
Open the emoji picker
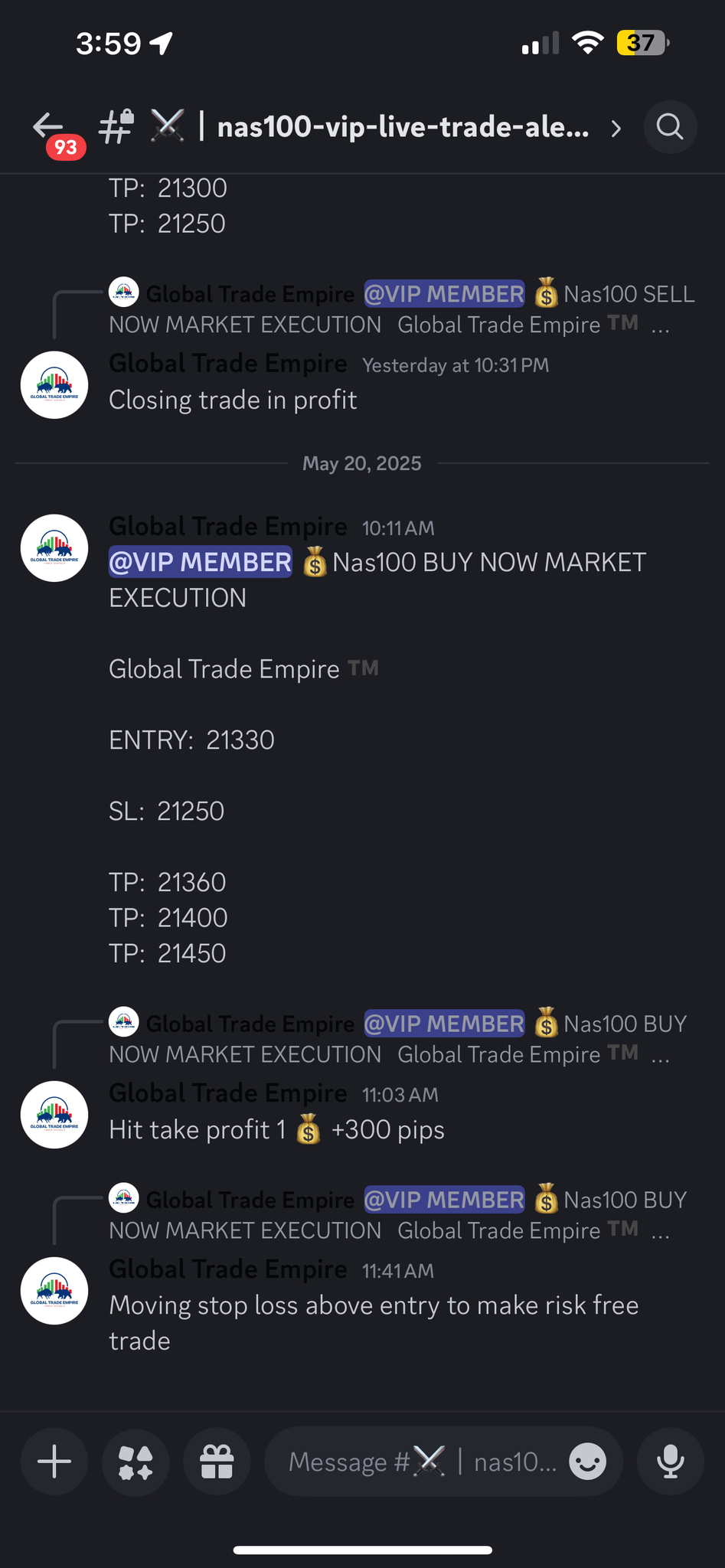[x=588, y=1462]
